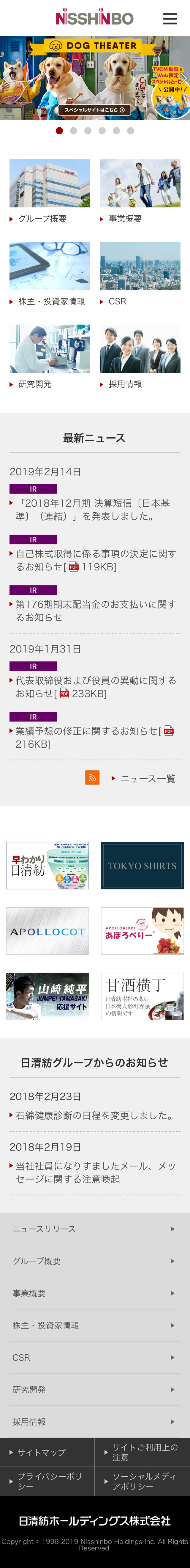Select the second carousel page dot

[x=73, y=130]
